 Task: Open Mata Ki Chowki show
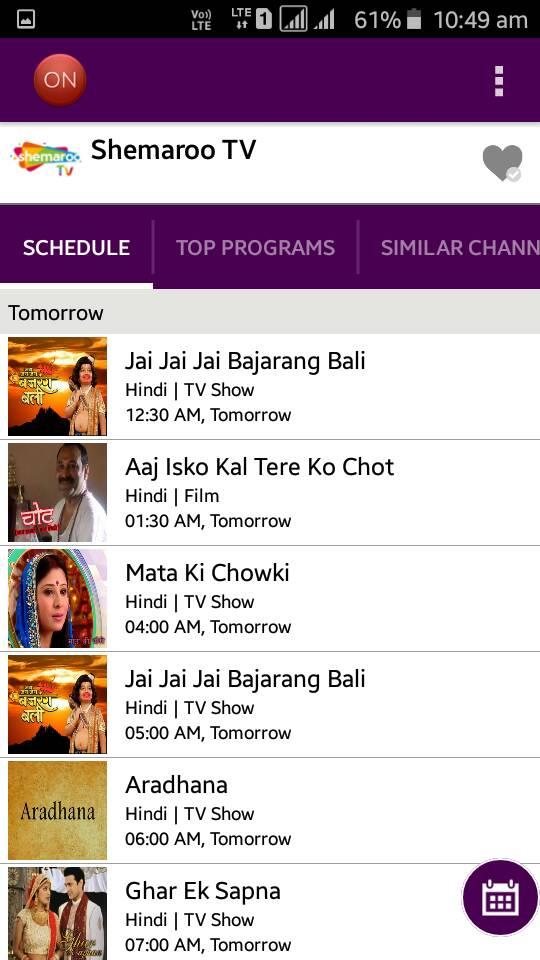(270, 598)
